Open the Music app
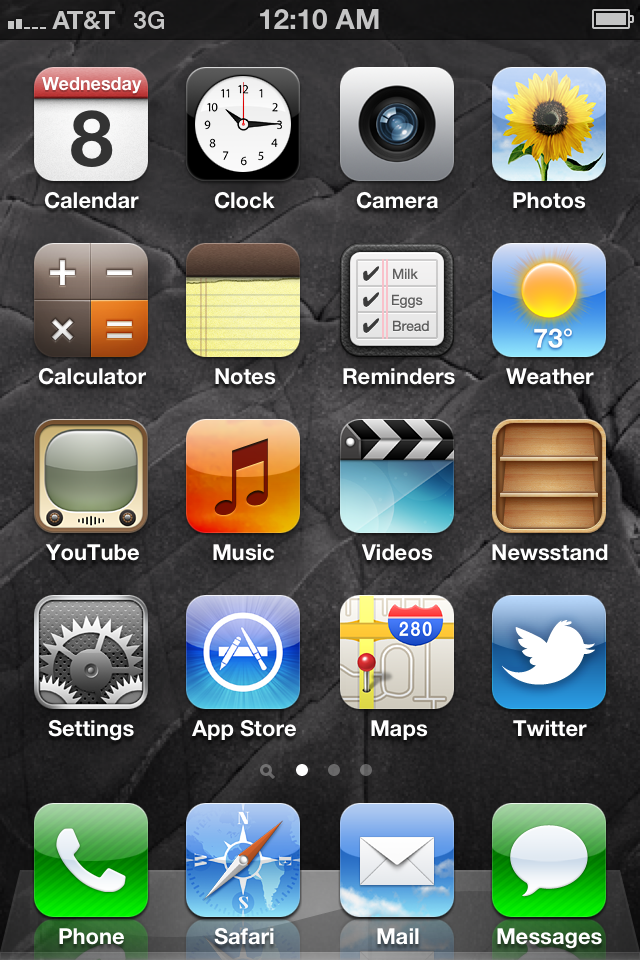This screenshot has height=960, width=640. [243, 476]
